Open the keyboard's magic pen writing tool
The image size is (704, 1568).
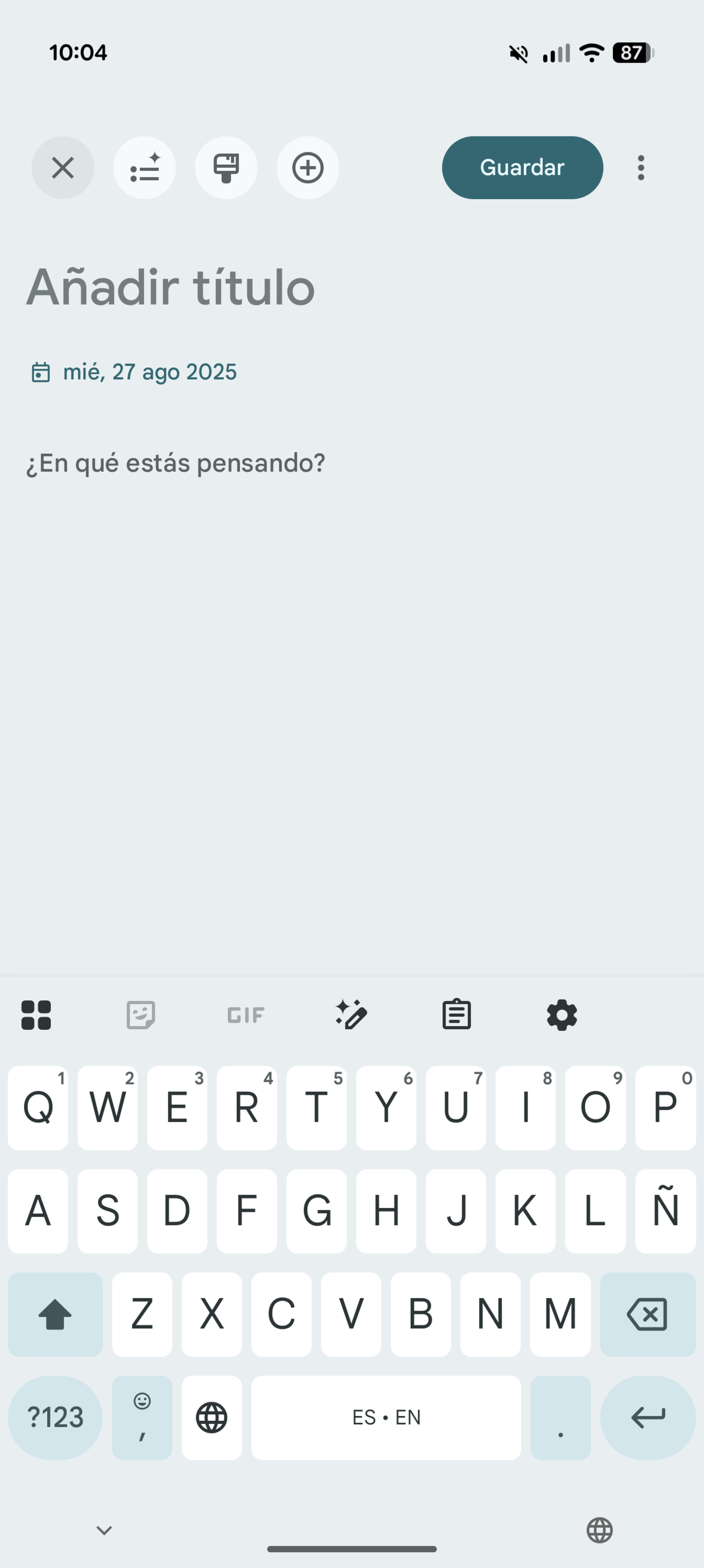(351, 1015)
